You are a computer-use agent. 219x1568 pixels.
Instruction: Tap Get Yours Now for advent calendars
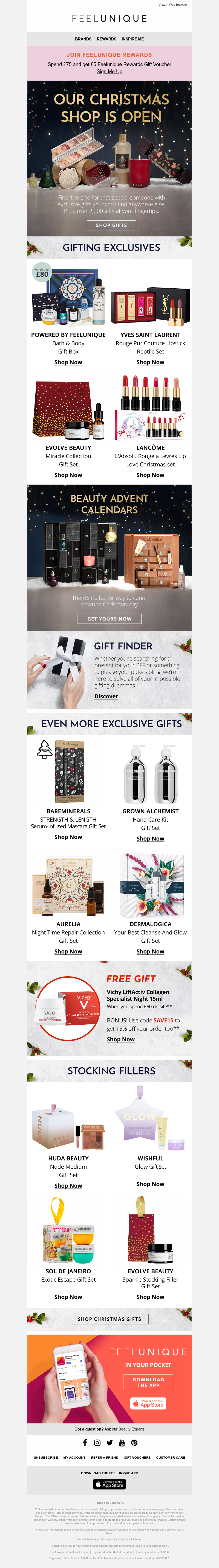(109, 619)
